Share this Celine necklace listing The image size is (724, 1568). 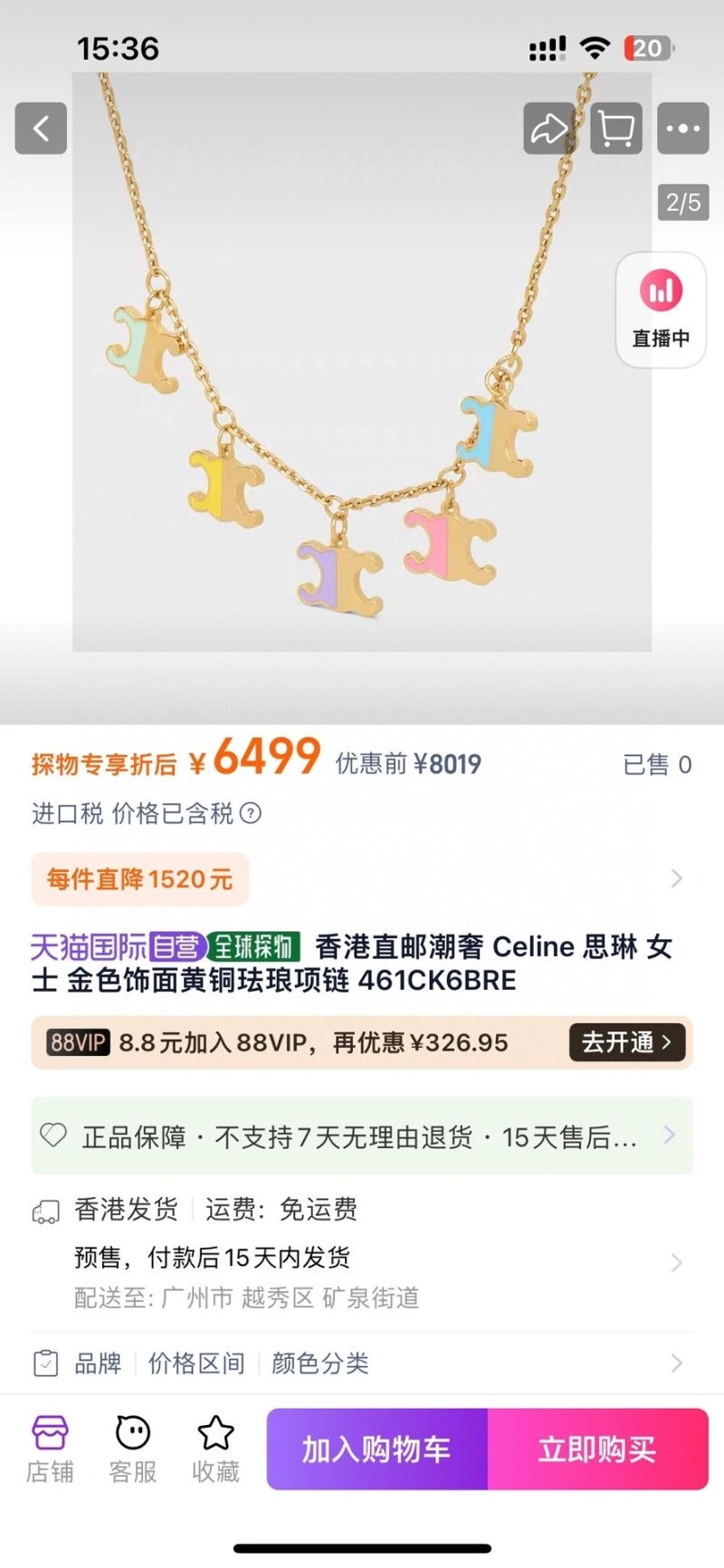pyautogui.click(x=549, y=128)
